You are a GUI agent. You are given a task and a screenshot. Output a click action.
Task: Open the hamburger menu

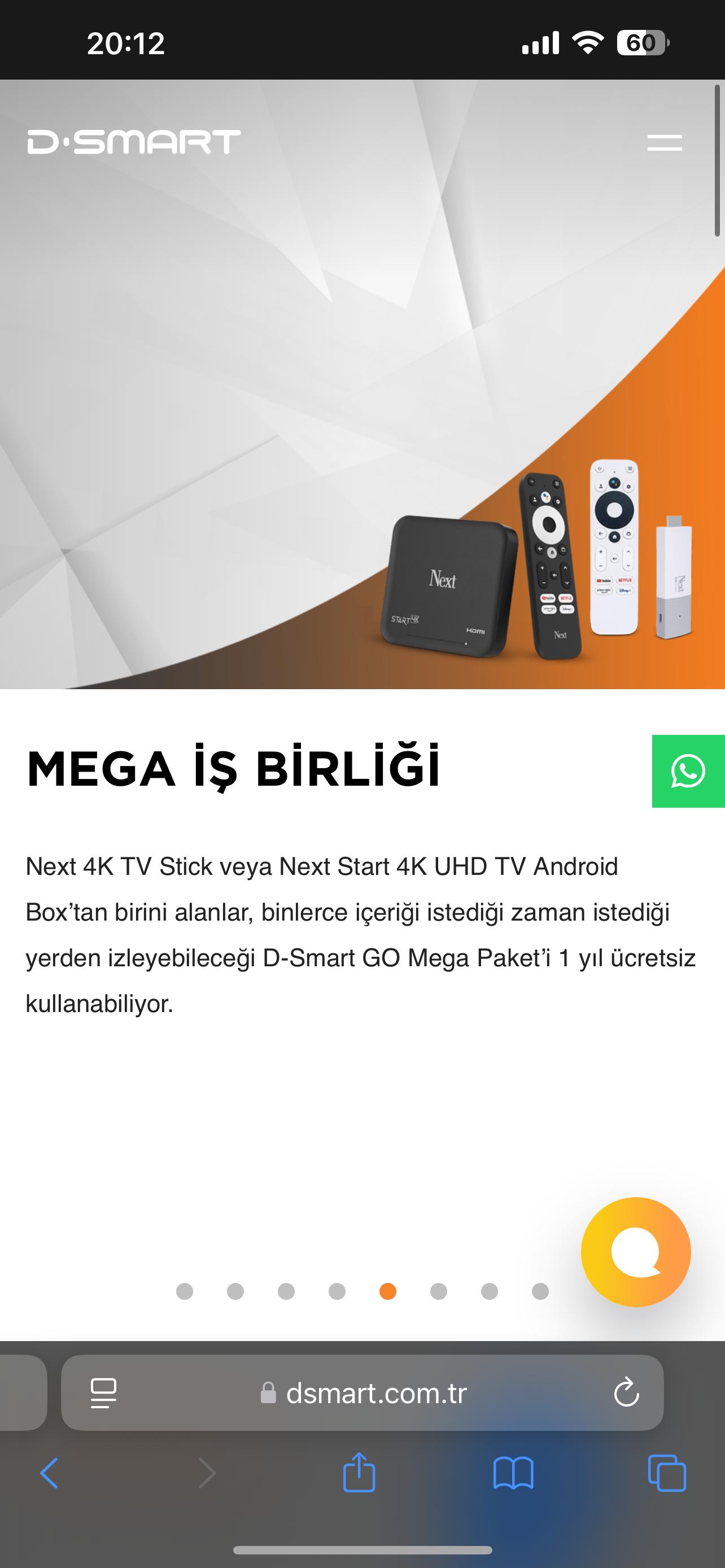(x=664, y=142)
